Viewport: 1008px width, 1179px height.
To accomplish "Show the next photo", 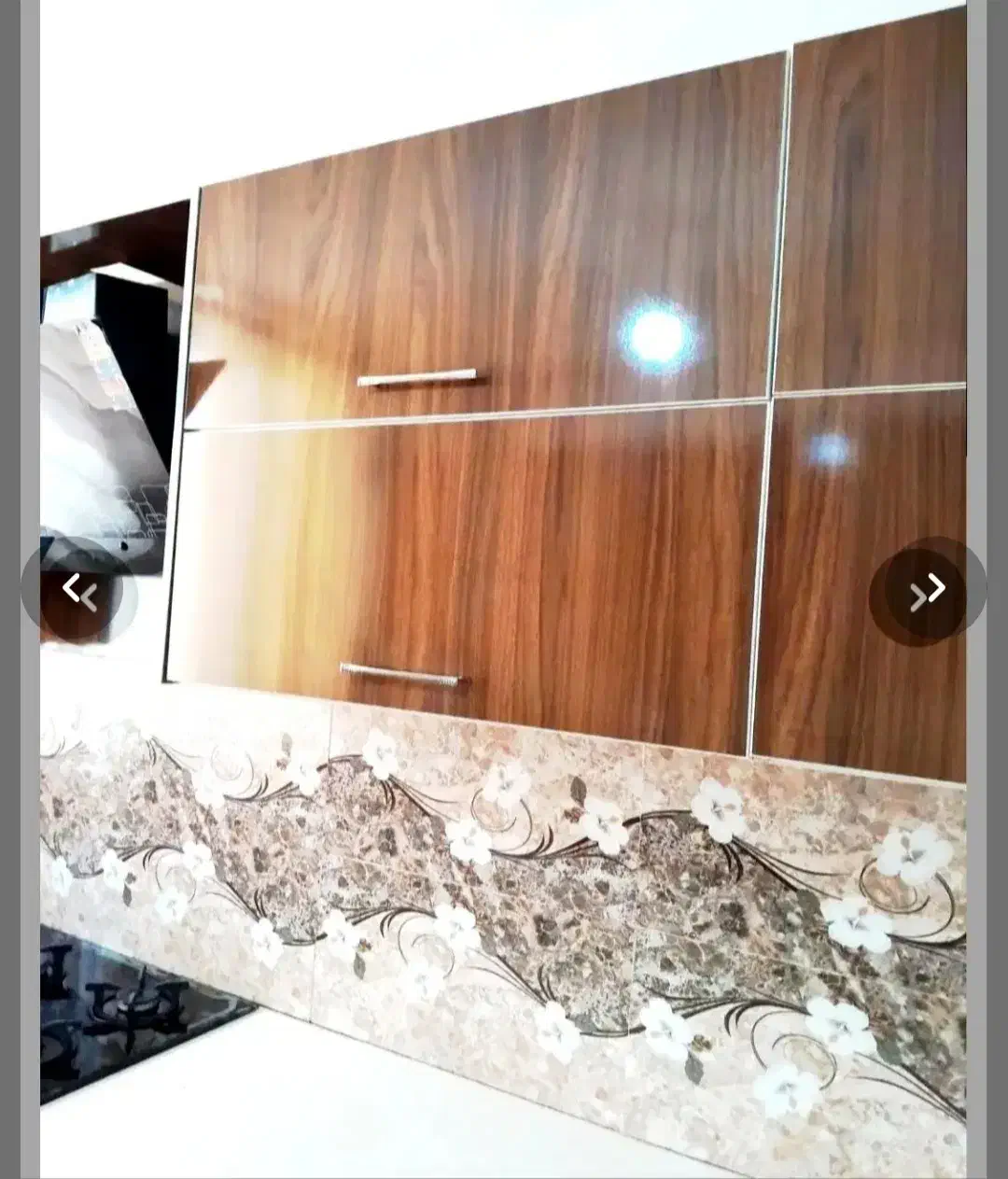I will click(928, 591).
